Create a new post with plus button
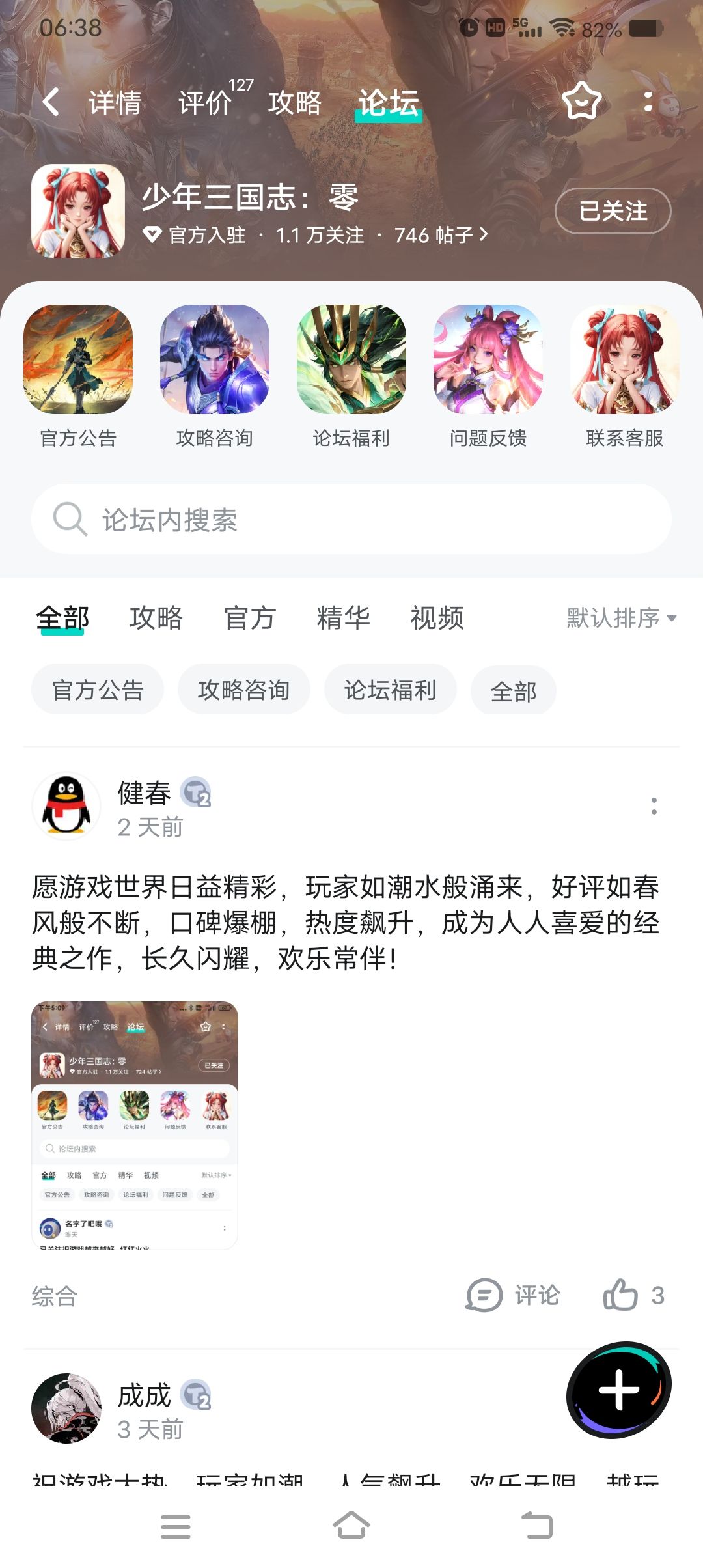Image resolution: width=703 pixels, height=1568 pixels. point(618,1390)
